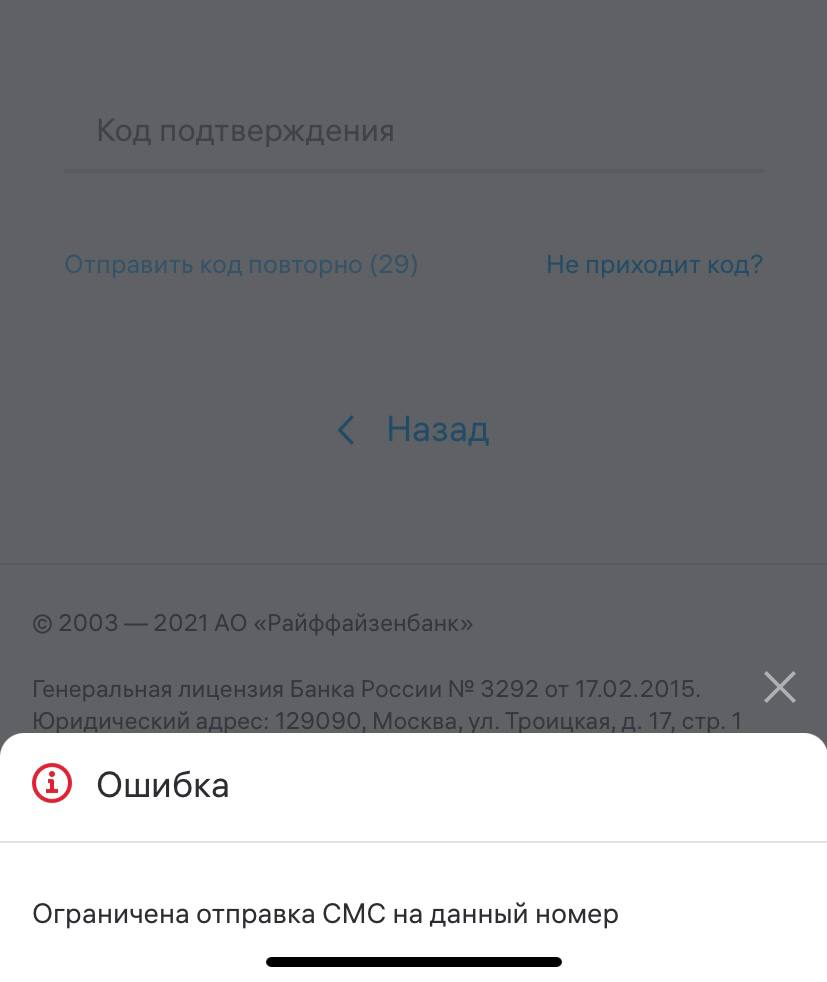Go back via the Назад button

click(414, 430)
